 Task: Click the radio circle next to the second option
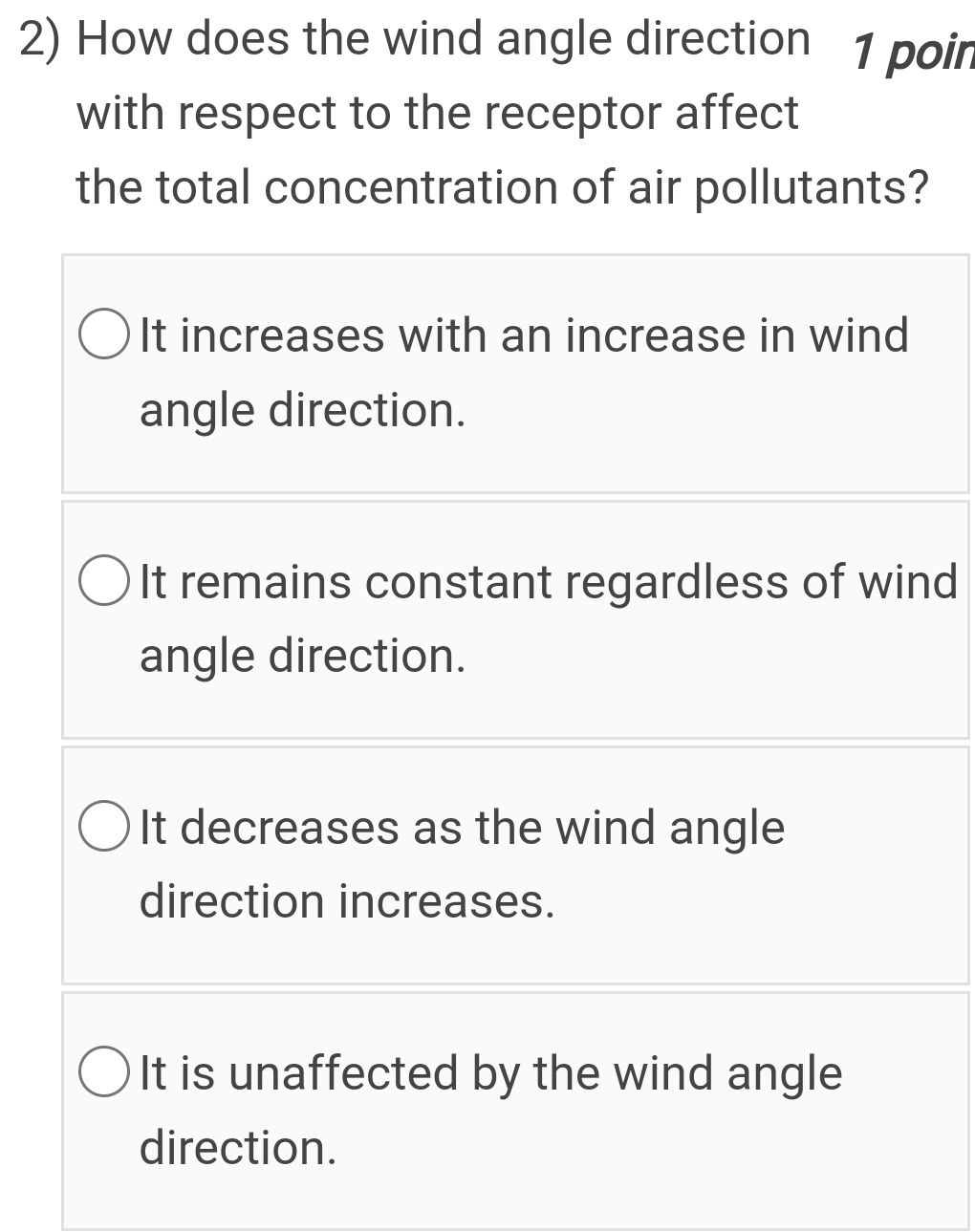click(x=102, y=581)
